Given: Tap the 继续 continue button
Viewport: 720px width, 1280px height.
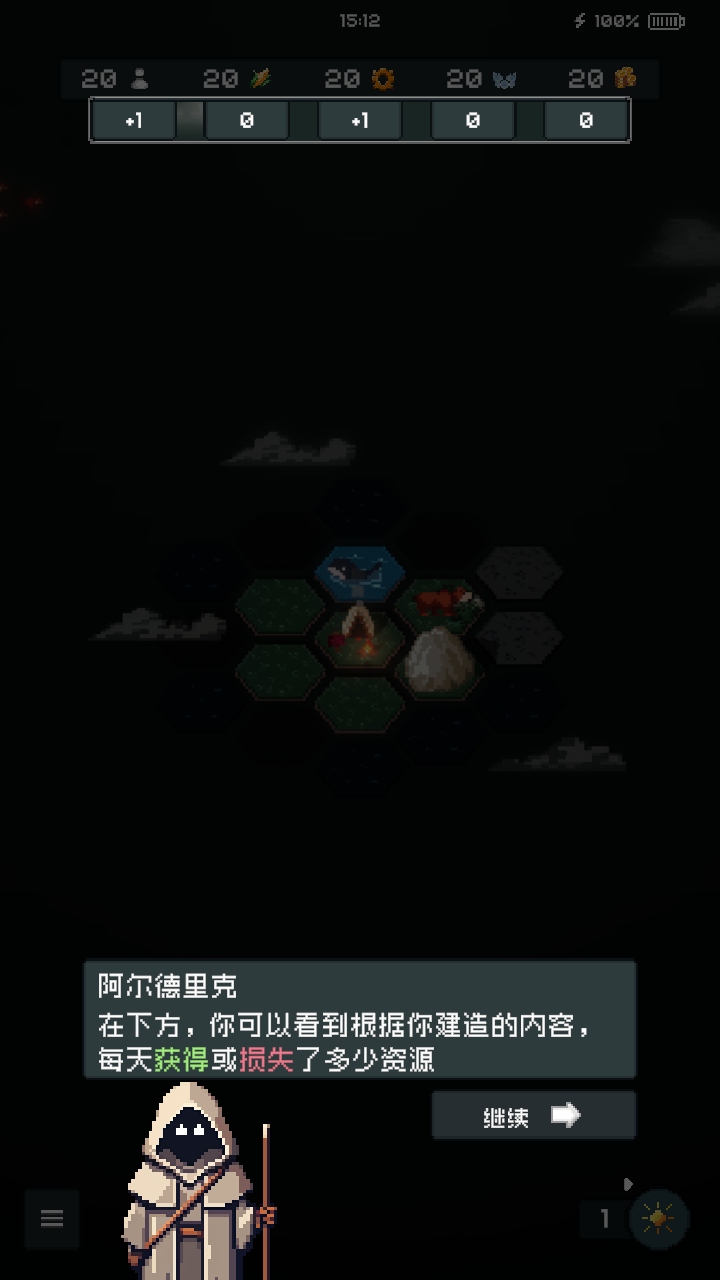Looking at the screenshot, I should (x=533, y=1116).
